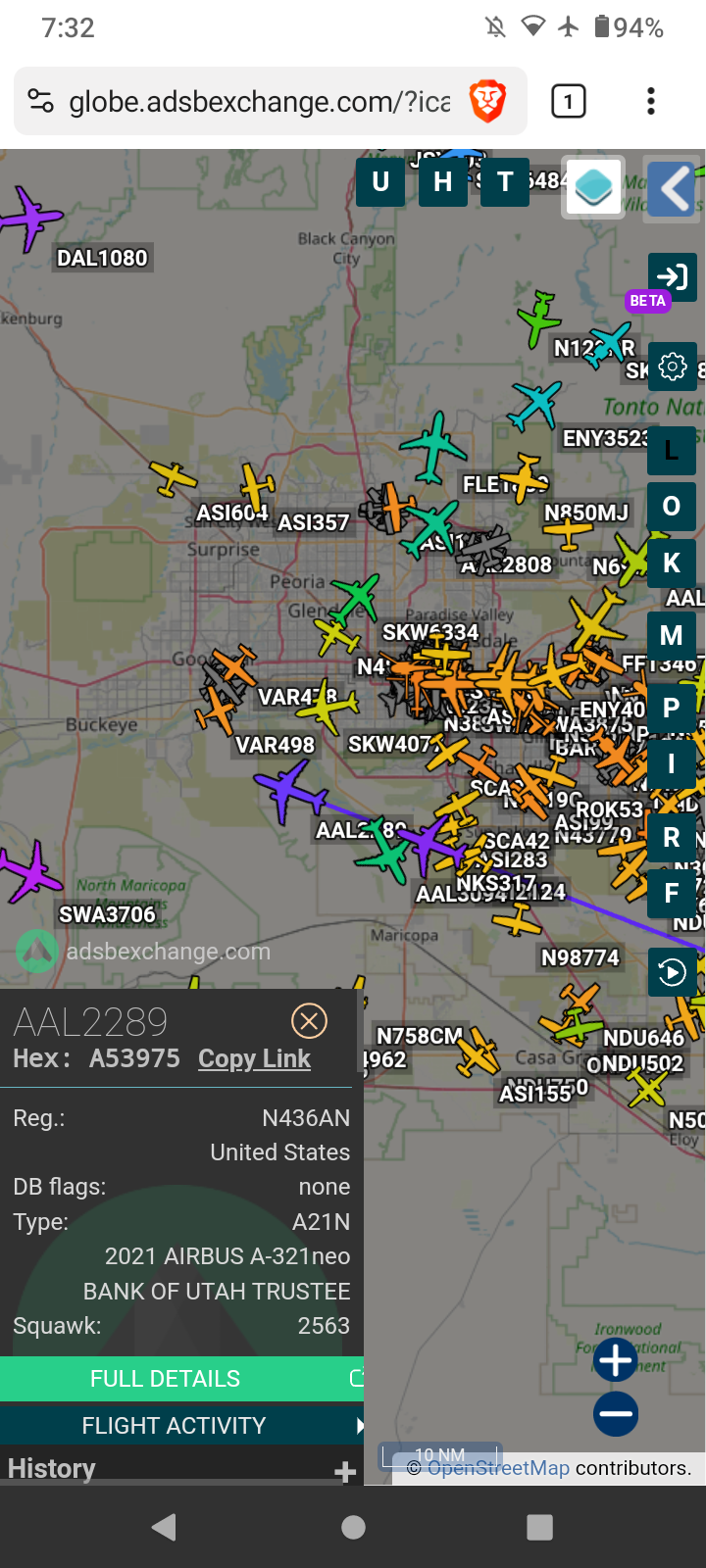
Task: Open the Brave shields icon
Action: coord(487,101)
